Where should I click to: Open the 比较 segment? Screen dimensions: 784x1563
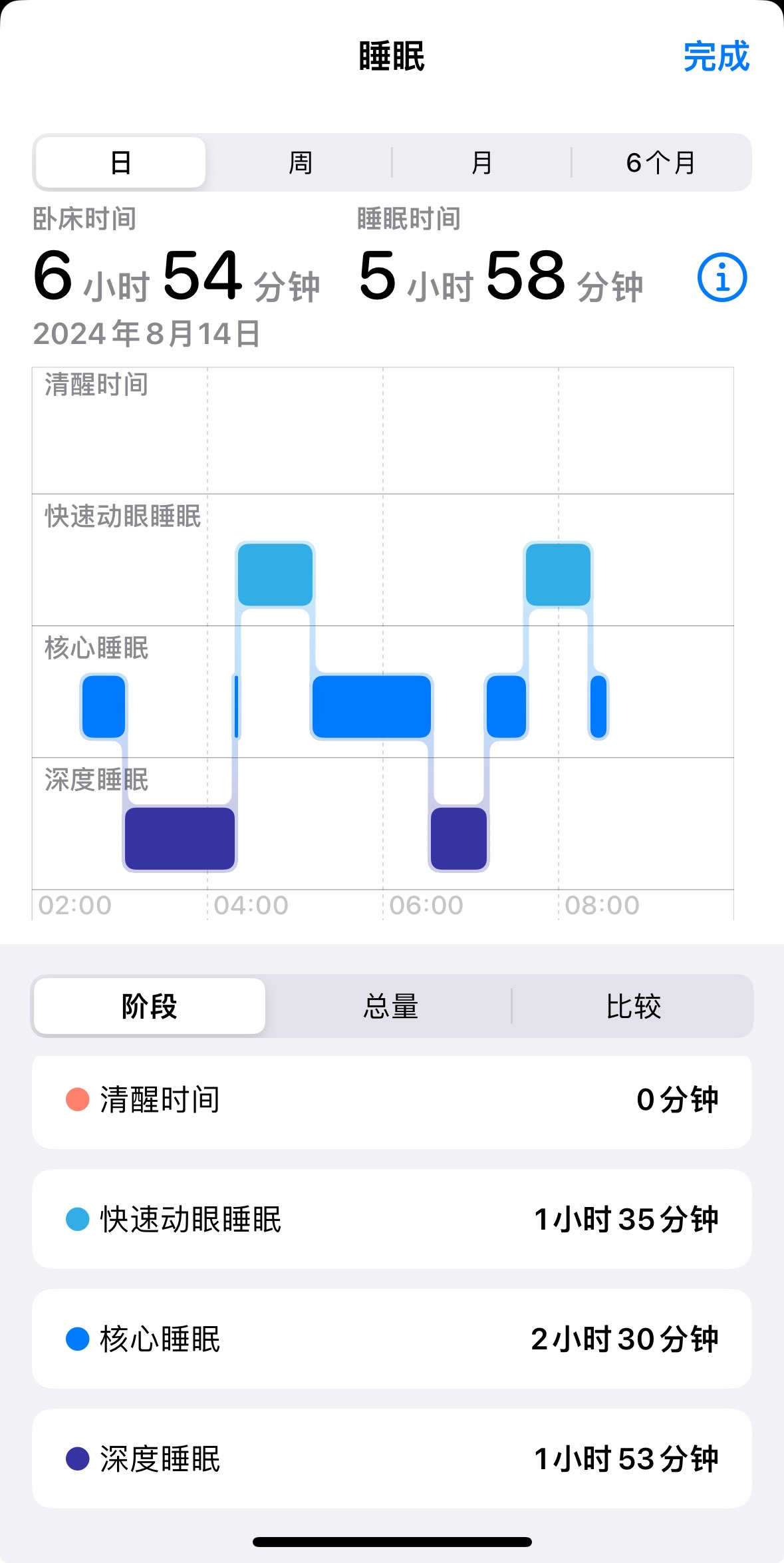click(x=632, y=1006)
